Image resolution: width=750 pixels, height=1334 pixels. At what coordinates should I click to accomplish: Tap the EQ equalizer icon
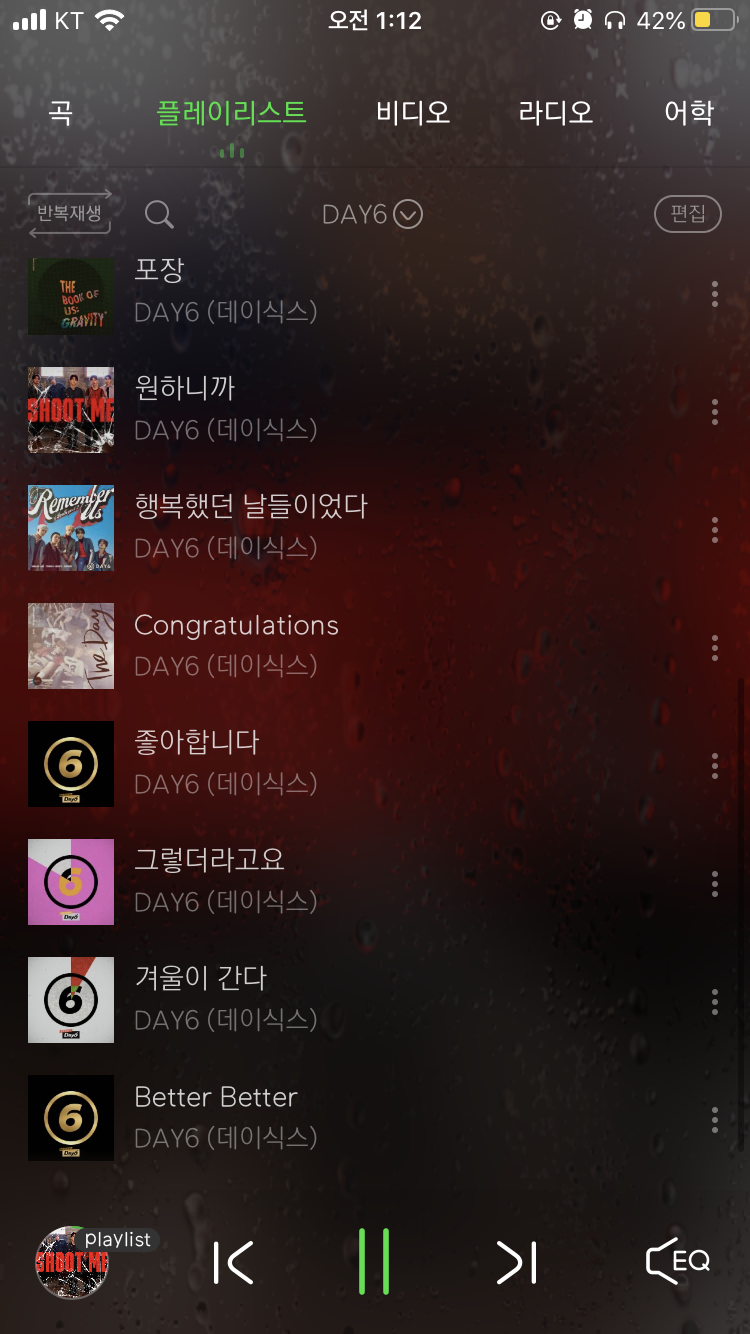678,1262
